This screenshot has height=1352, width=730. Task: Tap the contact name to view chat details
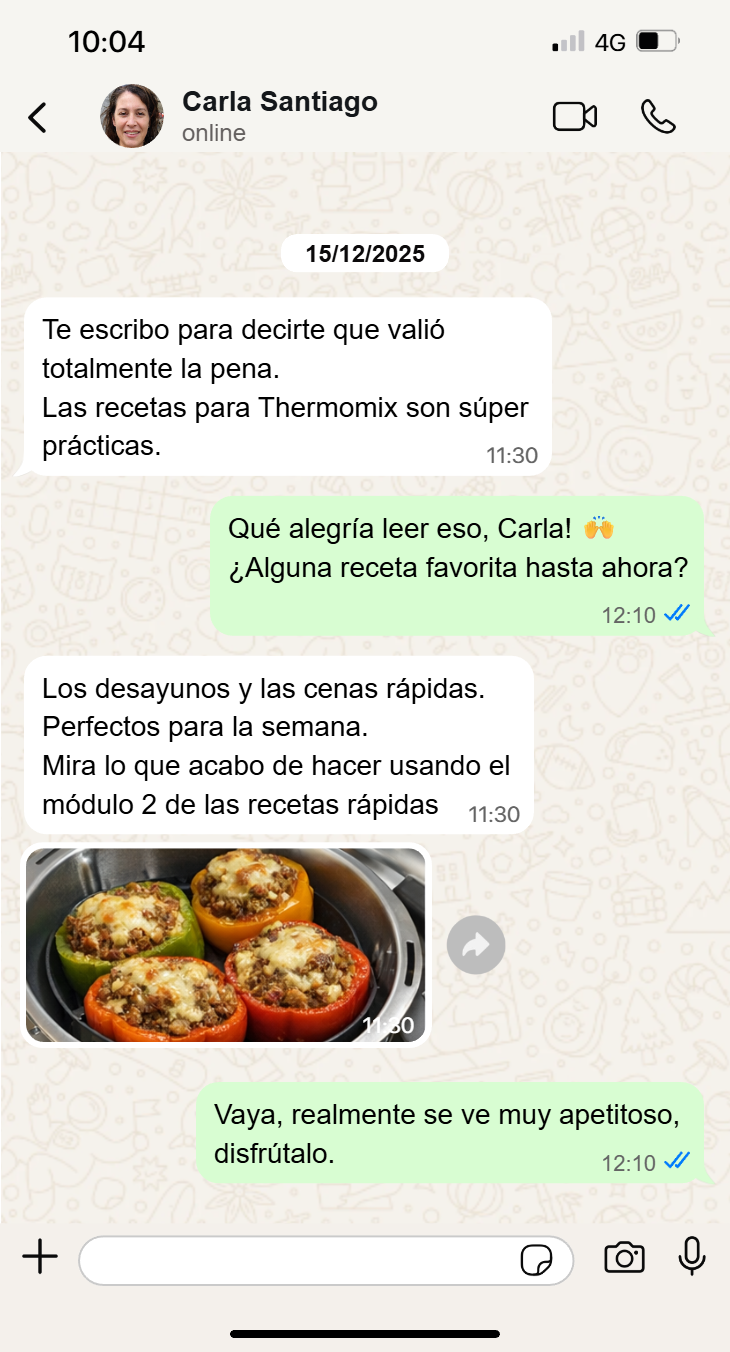[x=280, y=101]
